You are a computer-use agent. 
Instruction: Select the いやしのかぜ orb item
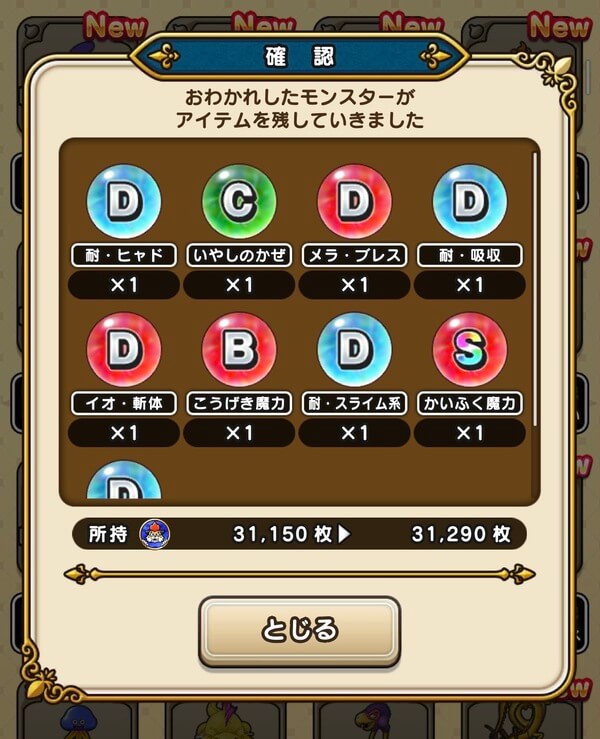pyautogui.click(x=239, y=203)
